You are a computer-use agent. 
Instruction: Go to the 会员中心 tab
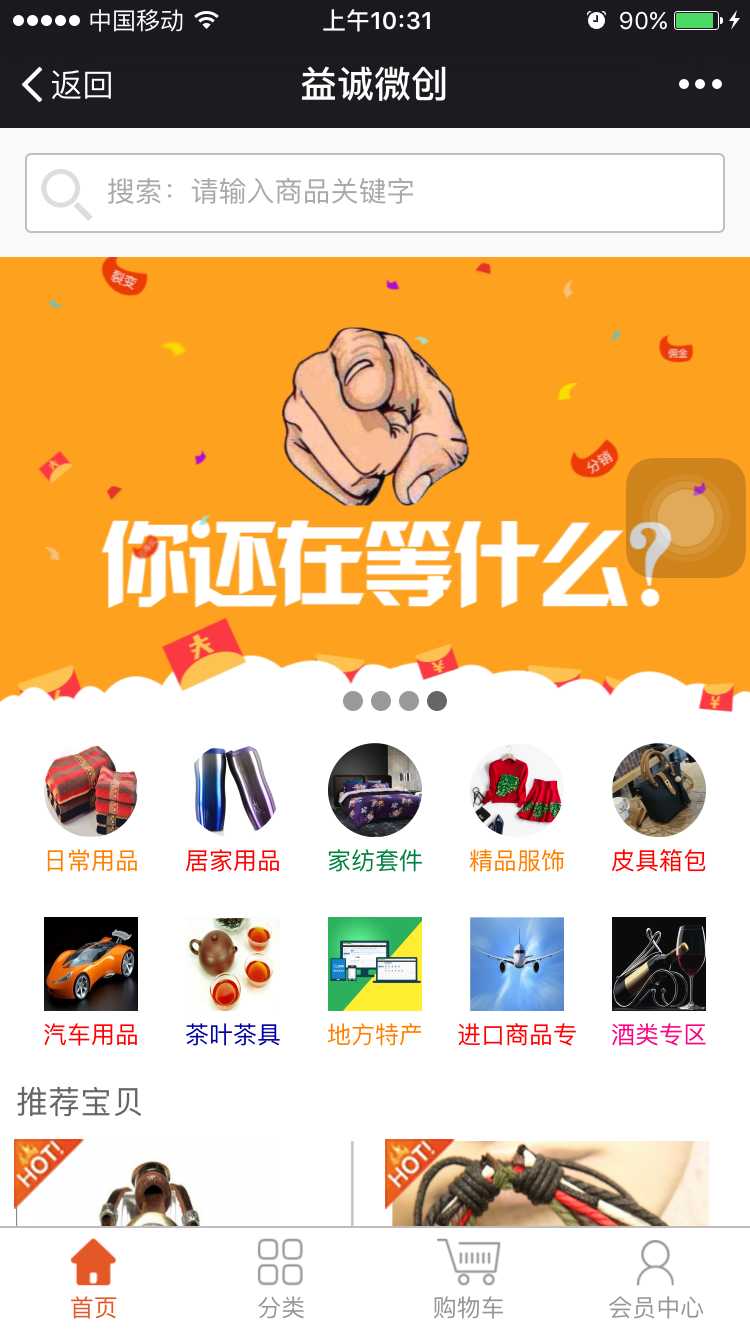tap(656, 1278)
